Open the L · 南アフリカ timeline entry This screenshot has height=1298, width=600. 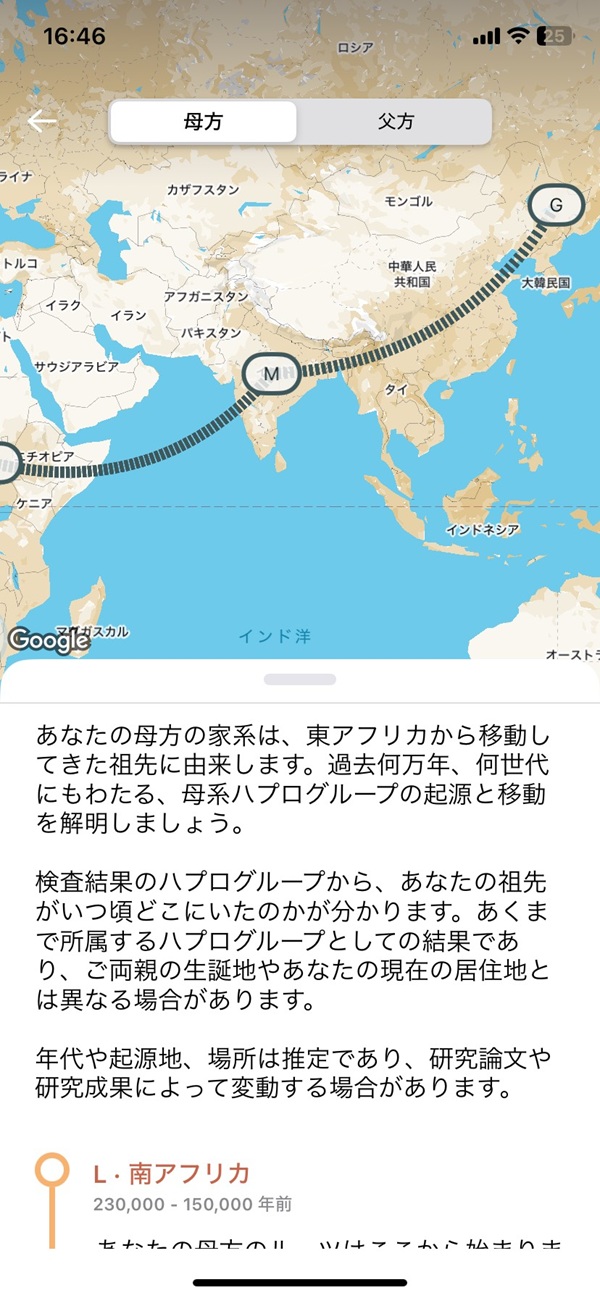pyautogui.click(x=171, y=1173)
